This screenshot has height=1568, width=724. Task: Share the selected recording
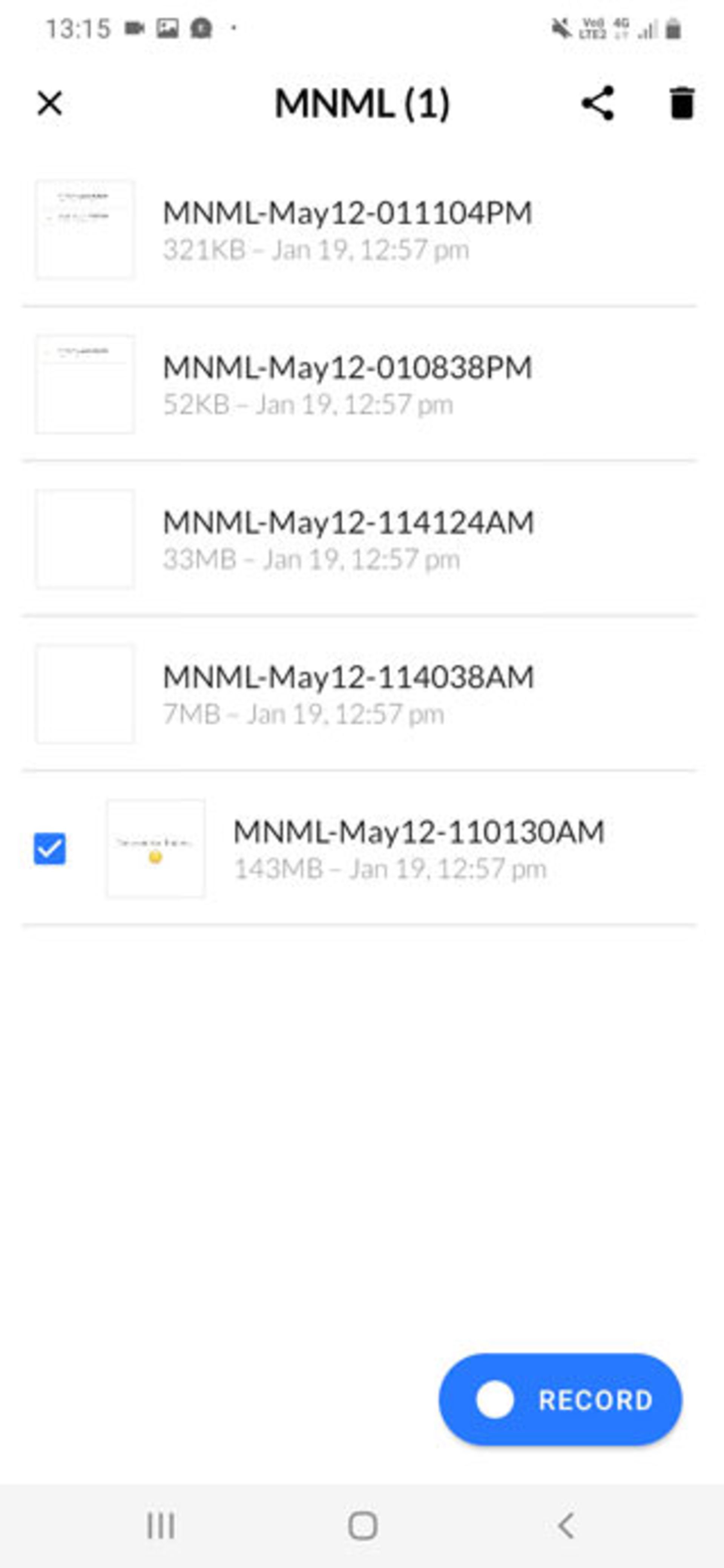click(597, 103)
